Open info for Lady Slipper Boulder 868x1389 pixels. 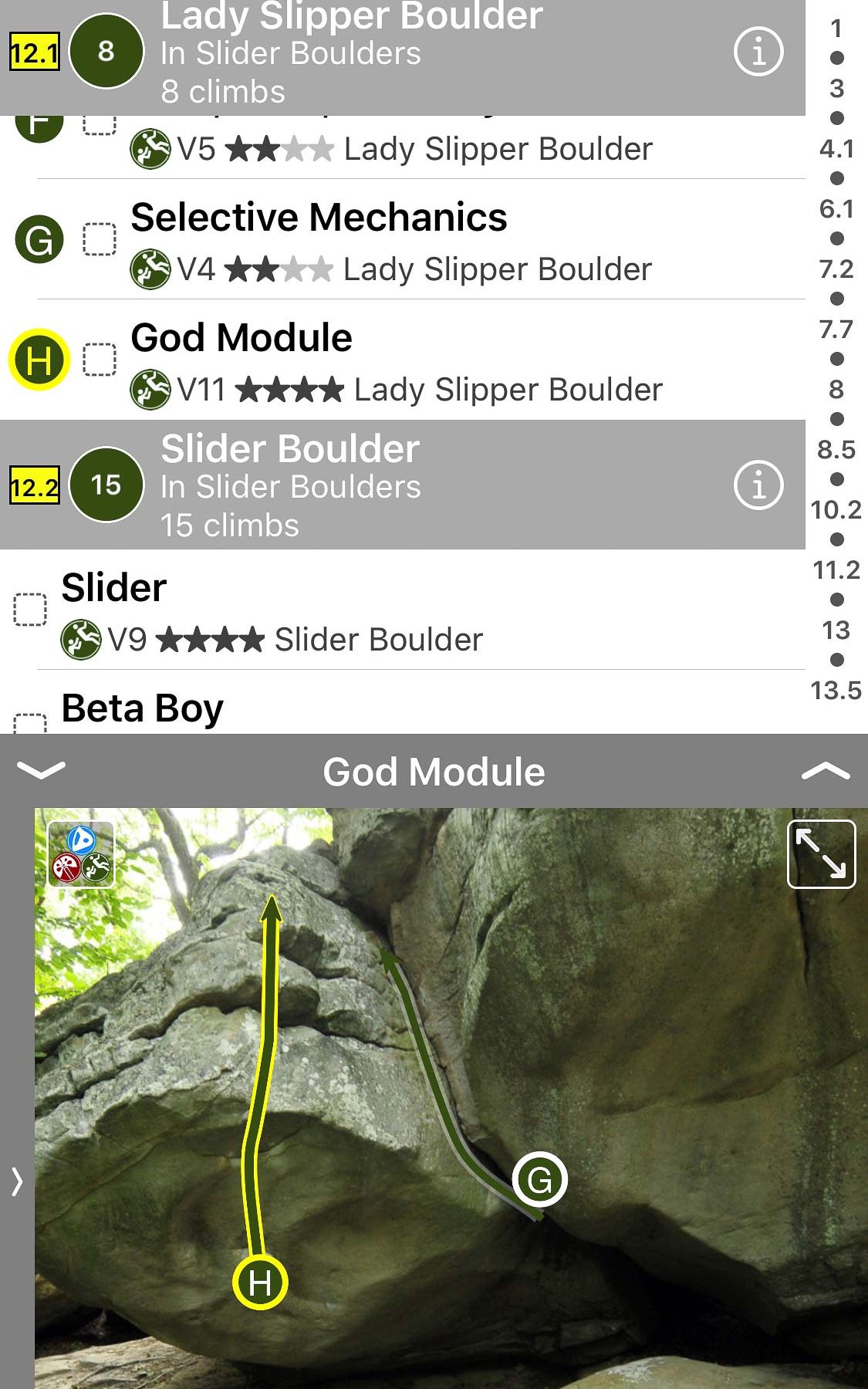tap(758, 52)
